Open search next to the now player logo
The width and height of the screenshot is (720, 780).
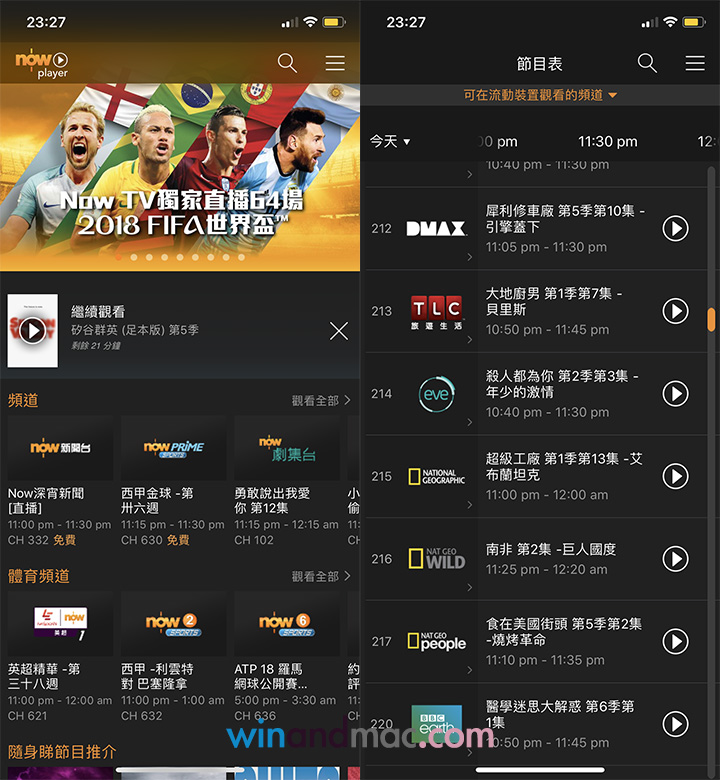tap(287, 63)
